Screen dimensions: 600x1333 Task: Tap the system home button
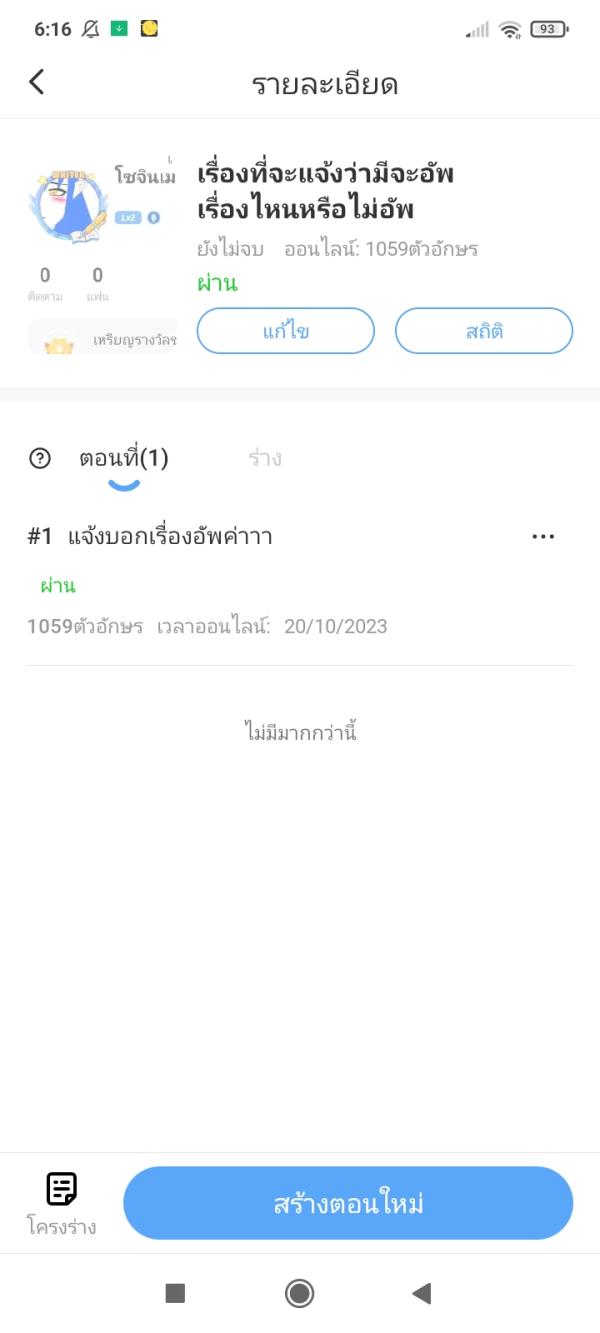coord(299,1293)
